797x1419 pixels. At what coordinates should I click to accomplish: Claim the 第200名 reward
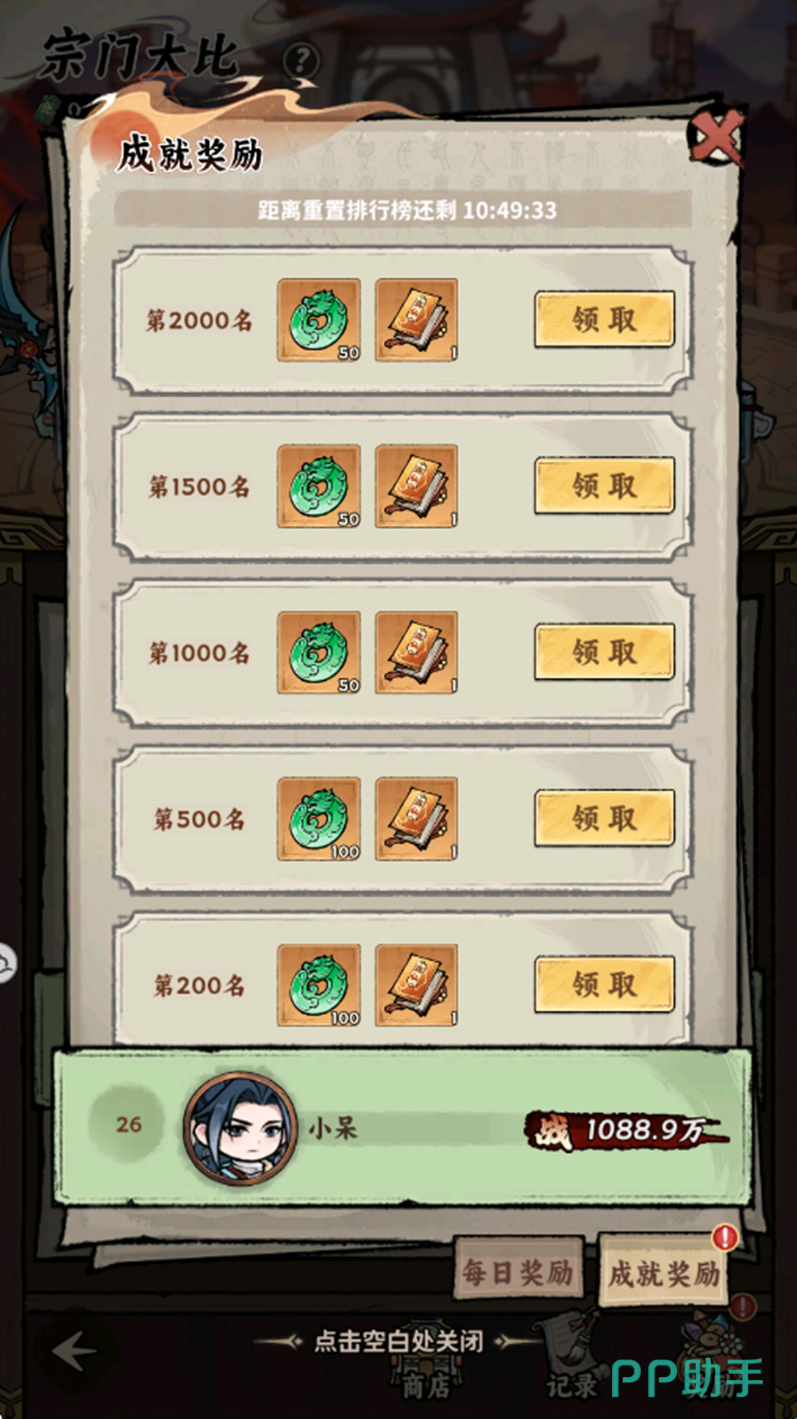click(604, 984)
